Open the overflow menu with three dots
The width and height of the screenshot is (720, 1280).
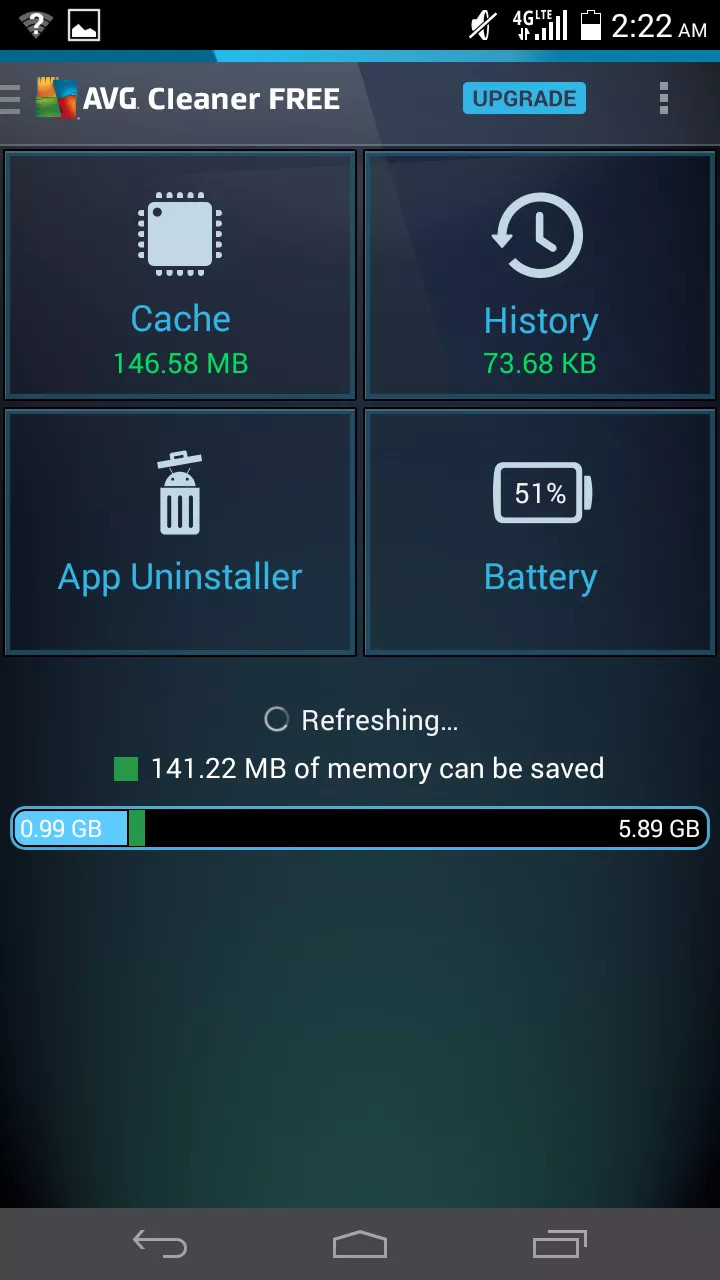663,98
